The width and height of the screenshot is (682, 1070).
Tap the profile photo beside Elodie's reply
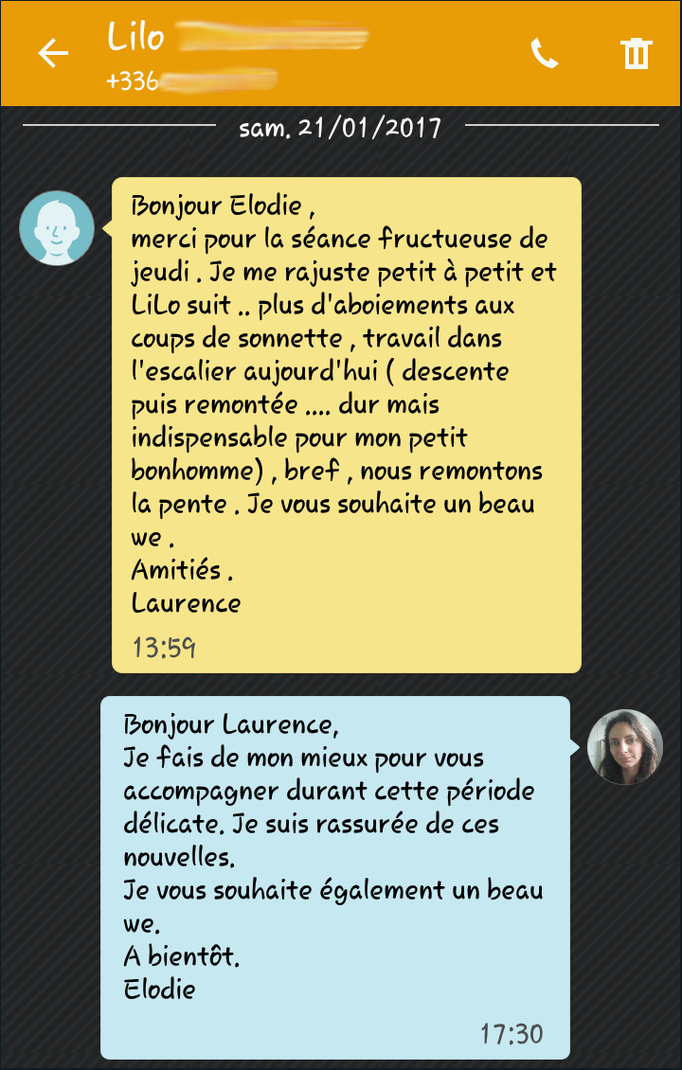pos(625,747)
